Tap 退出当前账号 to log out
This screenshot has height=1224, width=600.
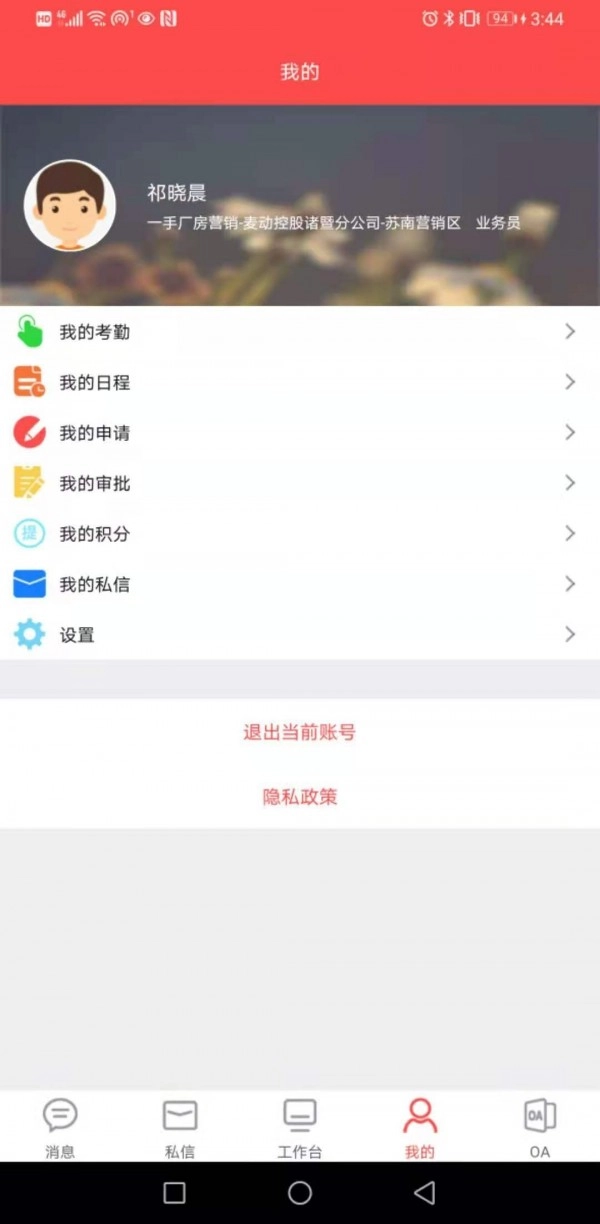click(x=300, y=732)
